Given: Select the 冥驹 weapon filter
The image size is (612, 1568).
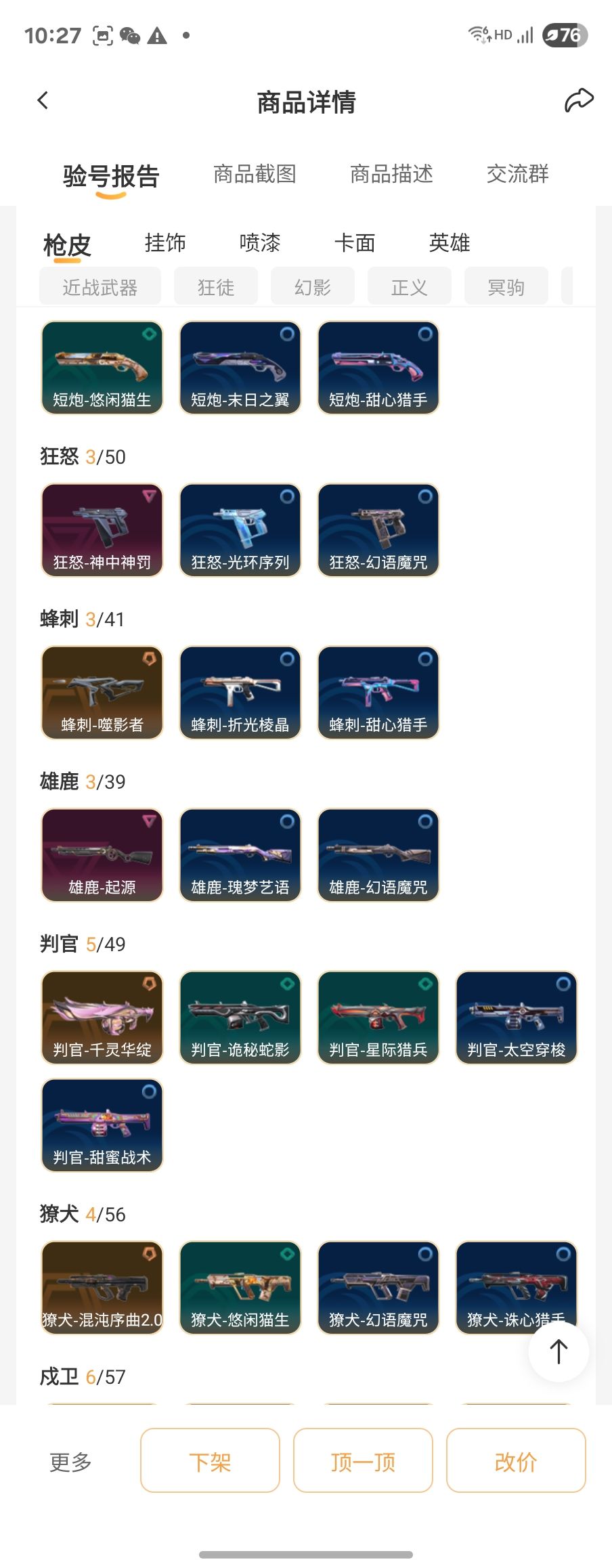Looking at the screenshot, I should pyautogui.click(x=506, y=286).
